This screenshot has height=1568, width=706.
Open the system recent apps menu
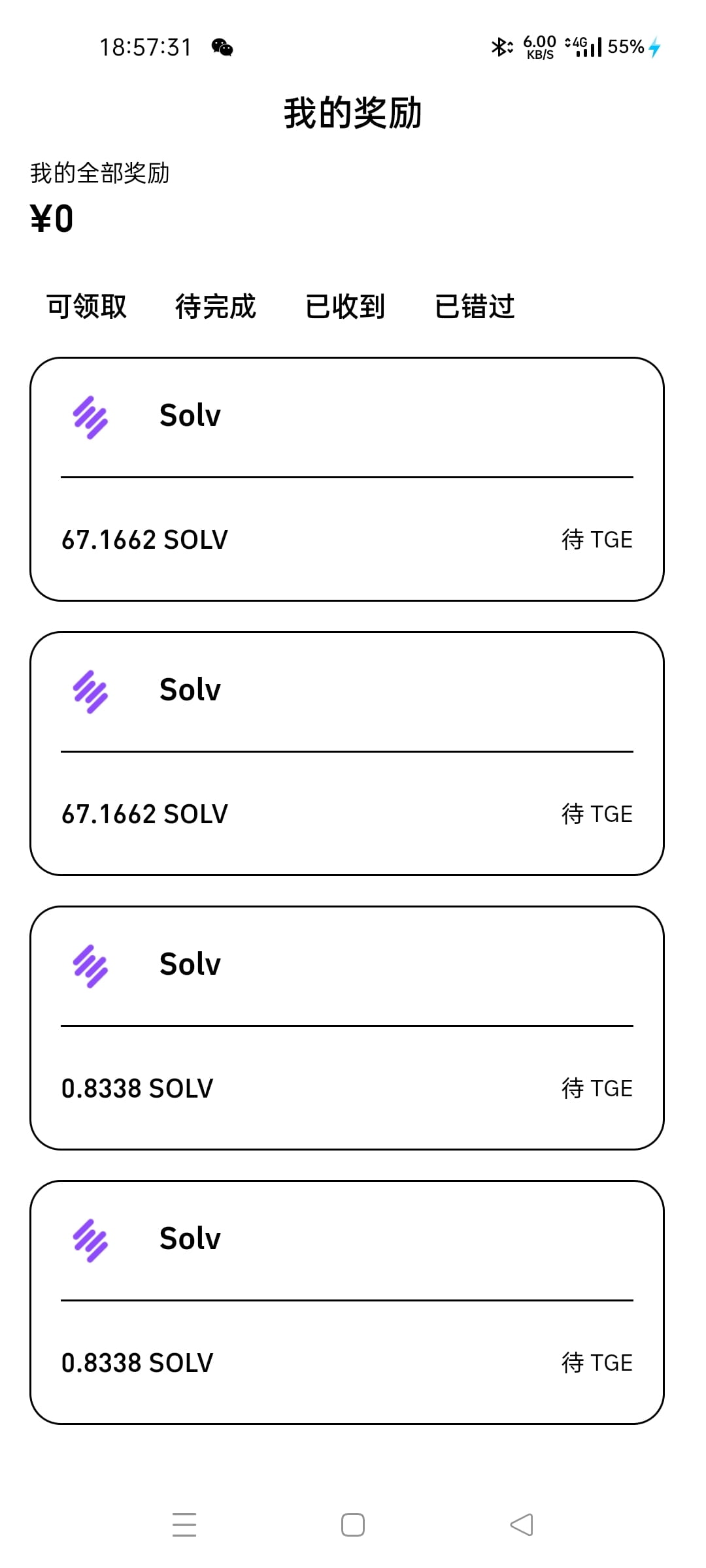coord(184,1525)
